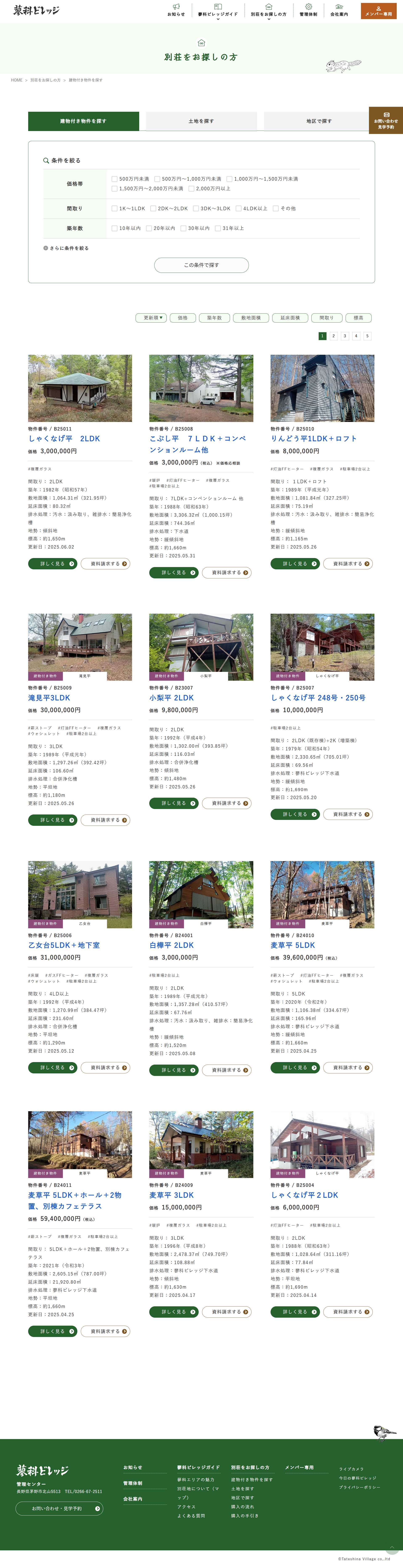Tap the この条件で探す search button
This screenshot has width=403, height=1568.
tap(201, 265)
